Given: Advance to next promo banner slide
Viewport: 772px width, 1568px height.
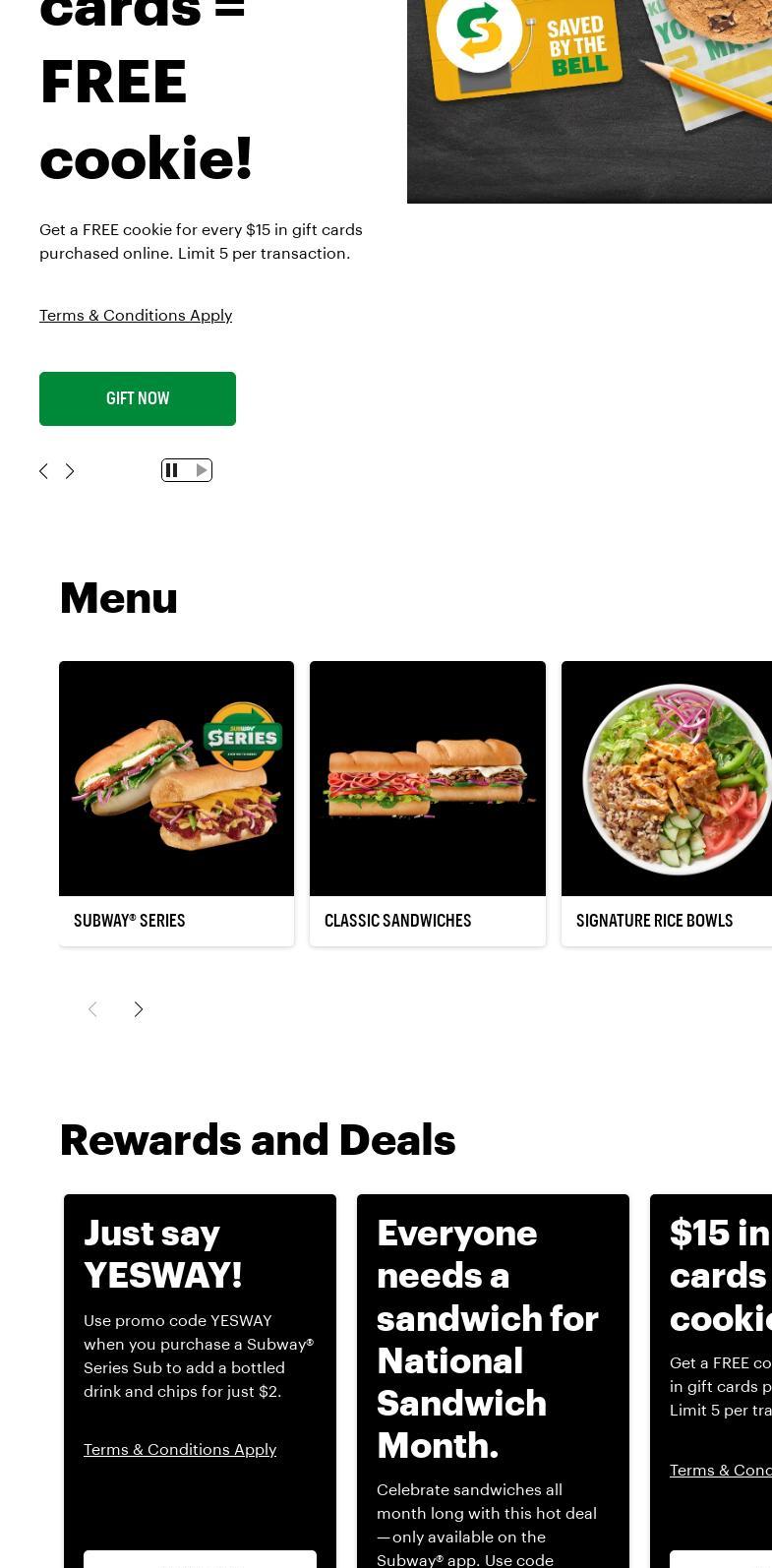Looking at the screenshot, I should pyautogui.click(x=70, y=471).
